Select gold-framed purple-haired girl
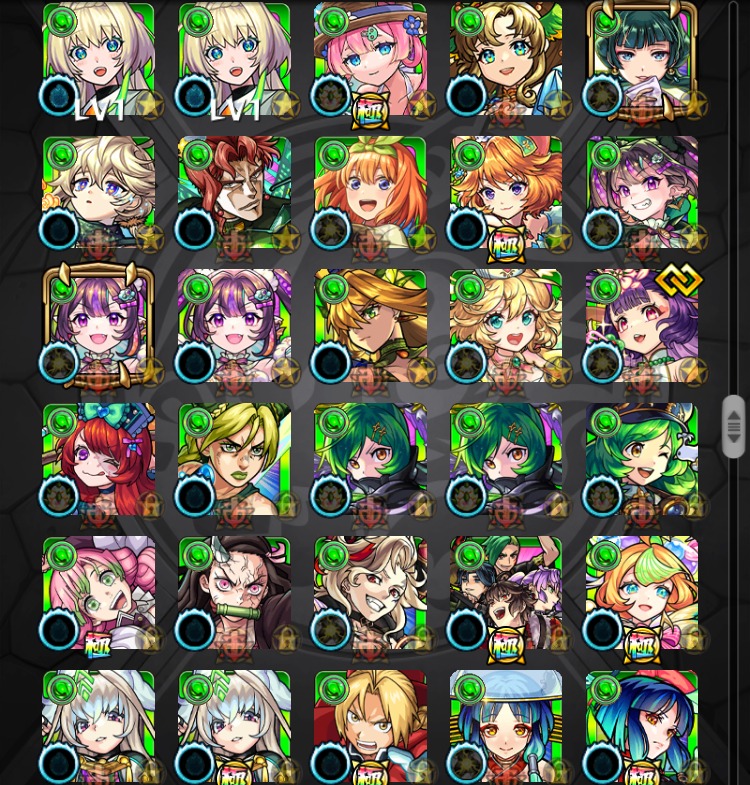 coord(98,326)
